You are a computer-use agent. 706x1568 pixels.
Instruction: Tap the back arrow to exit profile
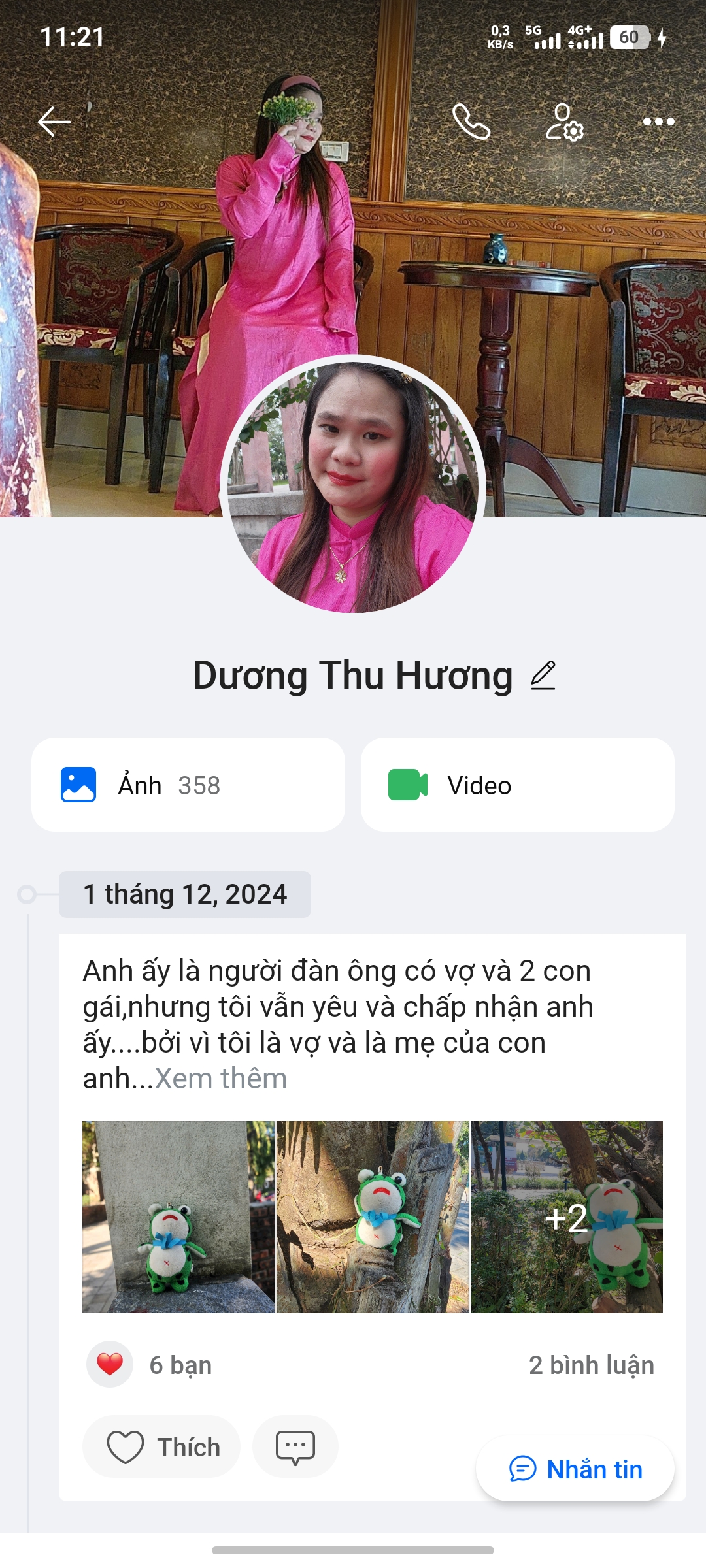pyautogui.click(x=54, y=121)
